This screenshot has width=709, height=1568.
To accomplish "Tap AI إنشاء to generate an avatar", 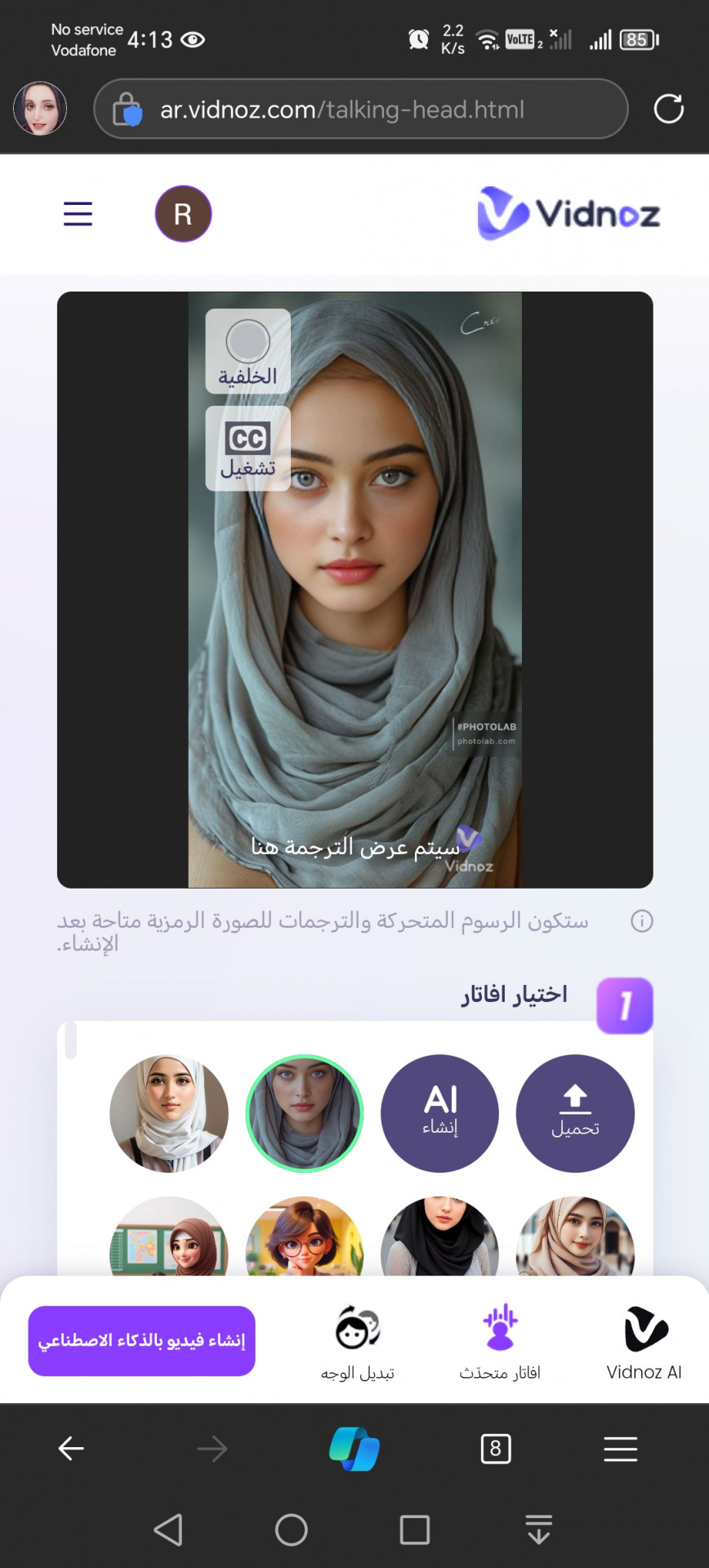I will pos(440,1113).
